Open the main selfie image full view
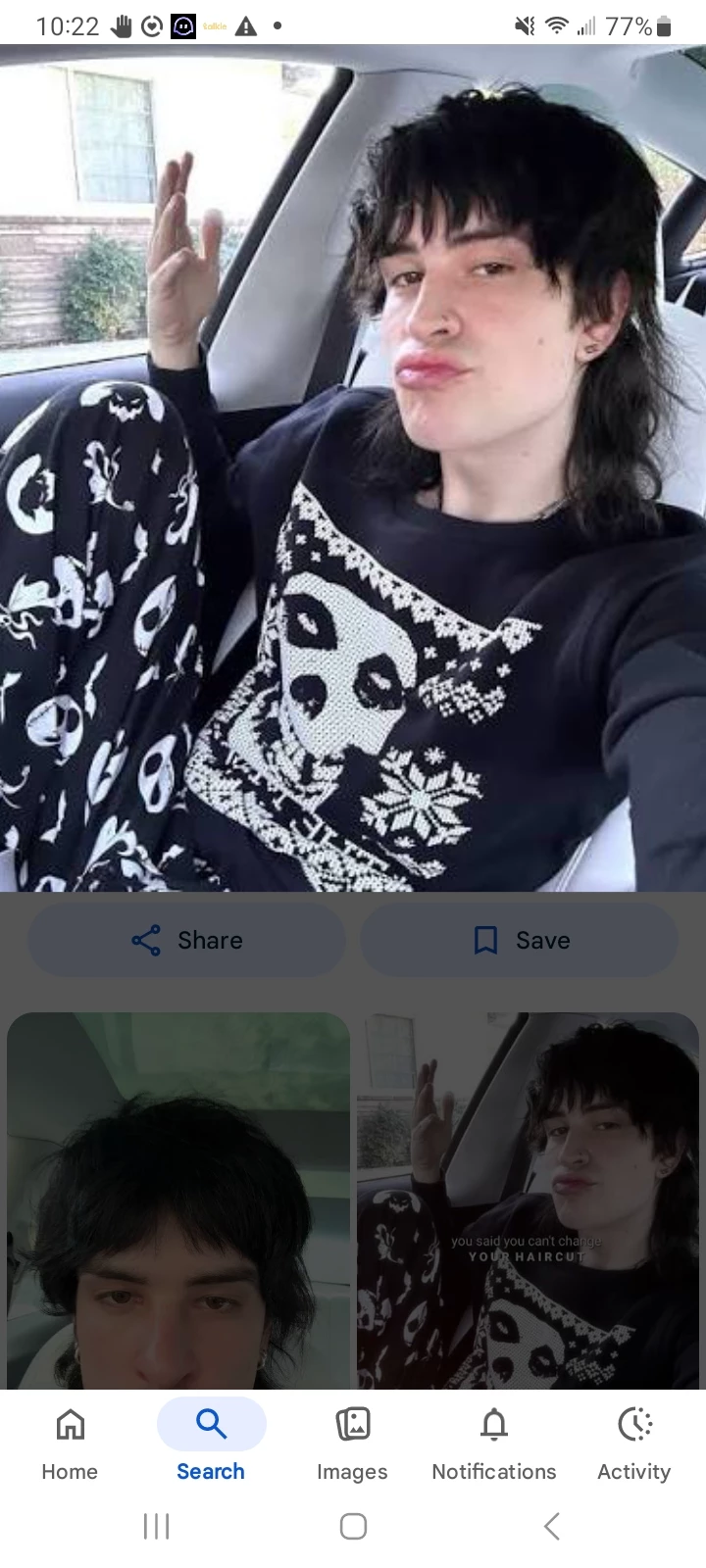 coord(353,468)
